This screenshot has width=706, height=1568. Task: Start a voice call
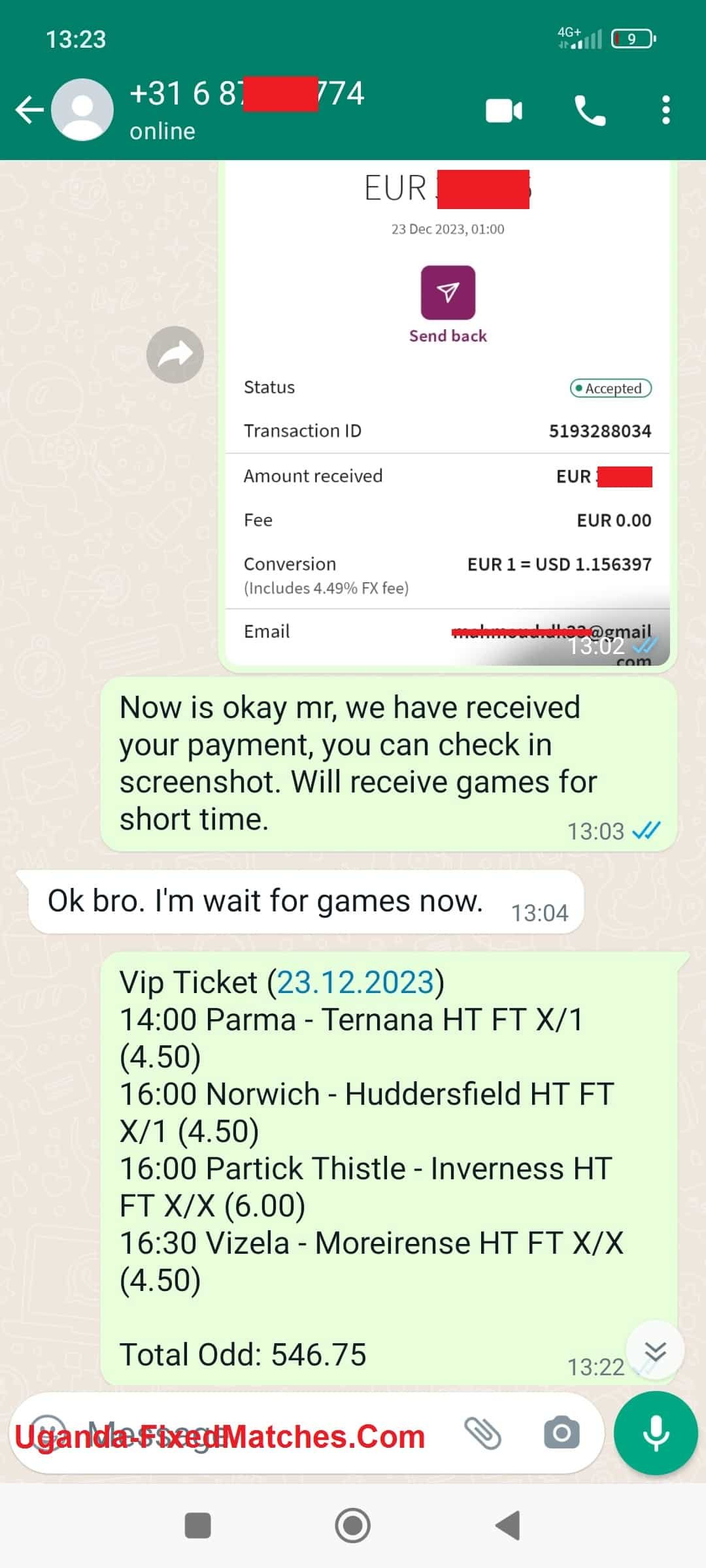point(590,110)
